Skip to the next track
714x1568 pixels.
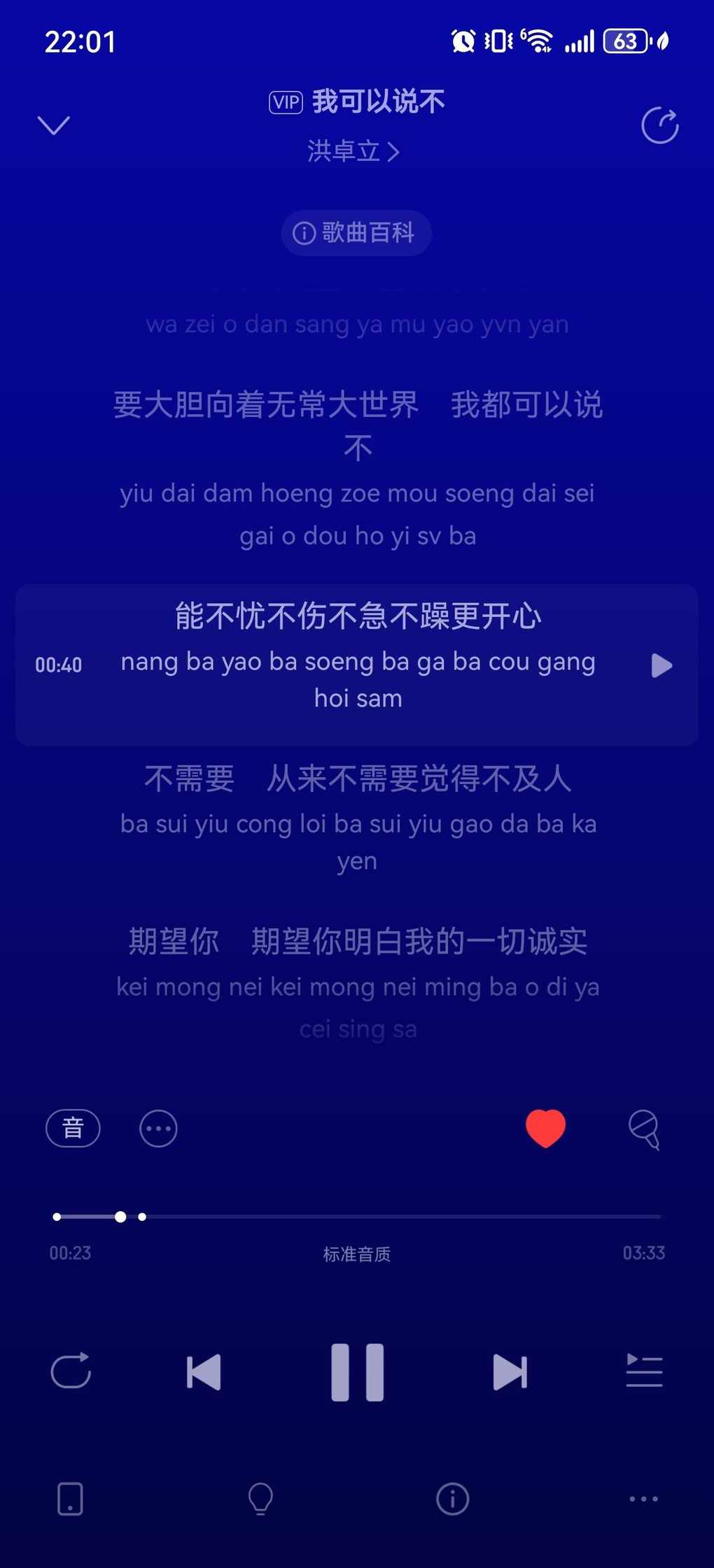(x=510, y=1371)
